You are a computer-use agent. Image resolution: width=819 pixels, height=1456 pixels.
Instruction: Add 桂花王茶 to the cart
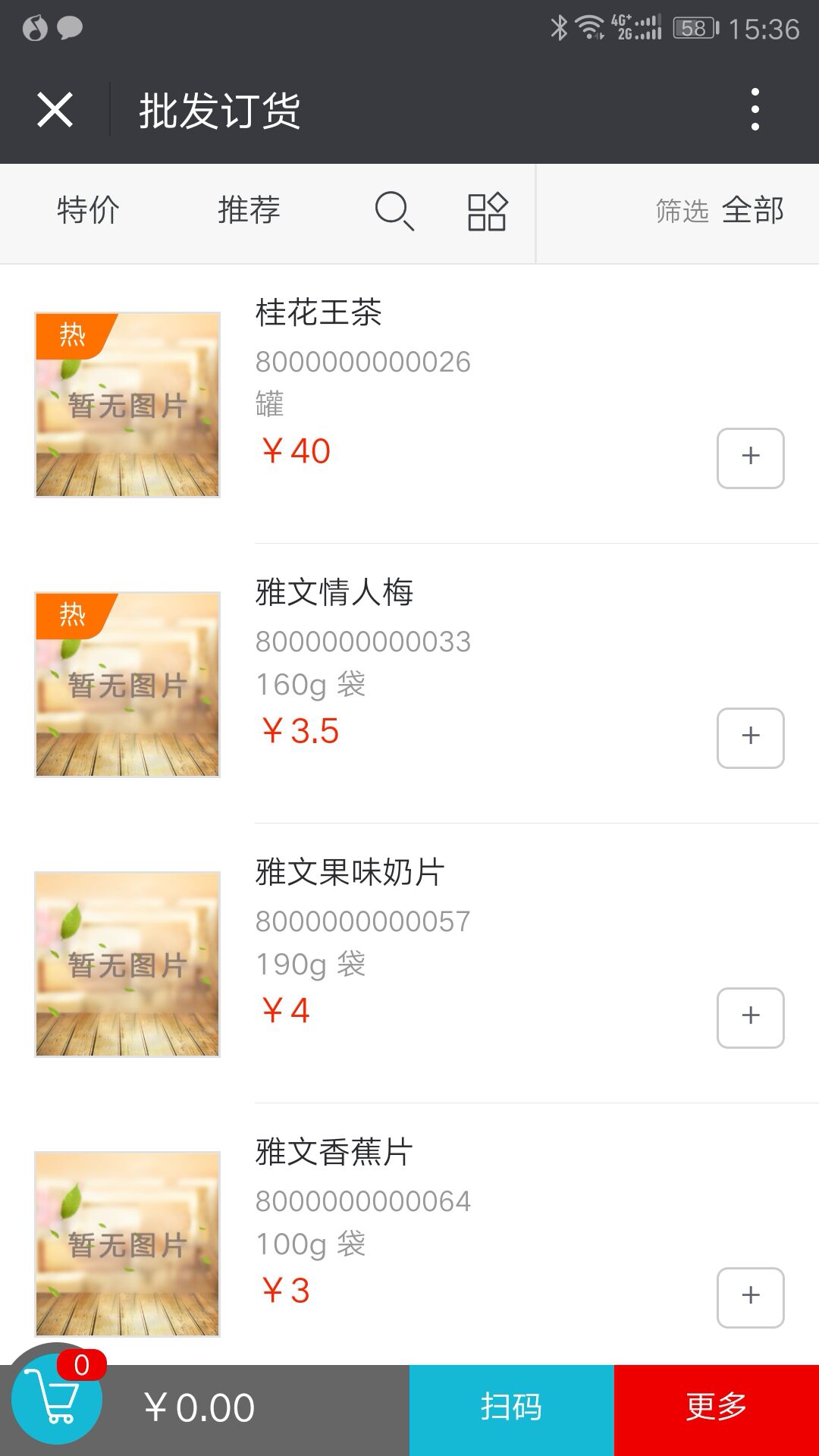click(750, 458)
